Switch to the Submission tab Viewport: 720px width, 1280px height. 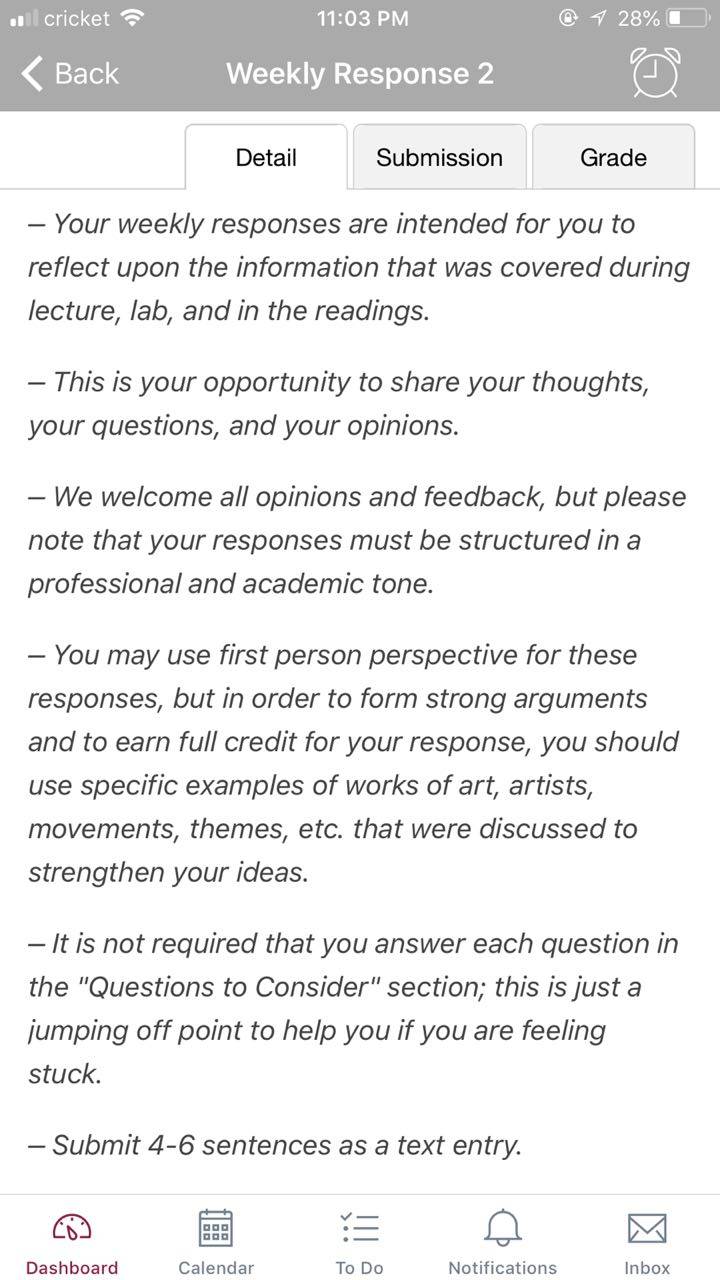coord(439,157)
